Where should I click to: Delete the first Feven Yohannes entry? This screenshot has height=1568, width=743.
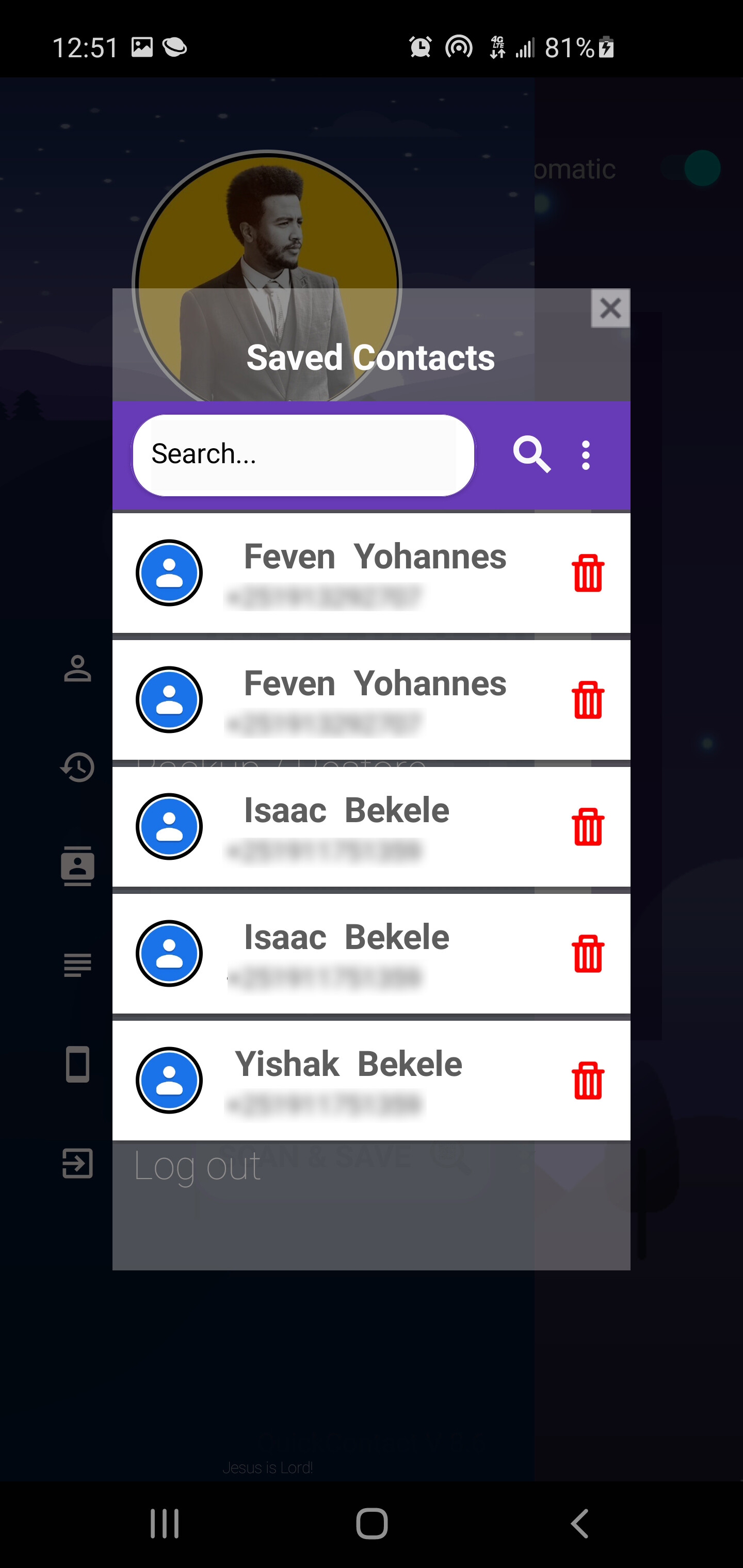pos(588,573)
